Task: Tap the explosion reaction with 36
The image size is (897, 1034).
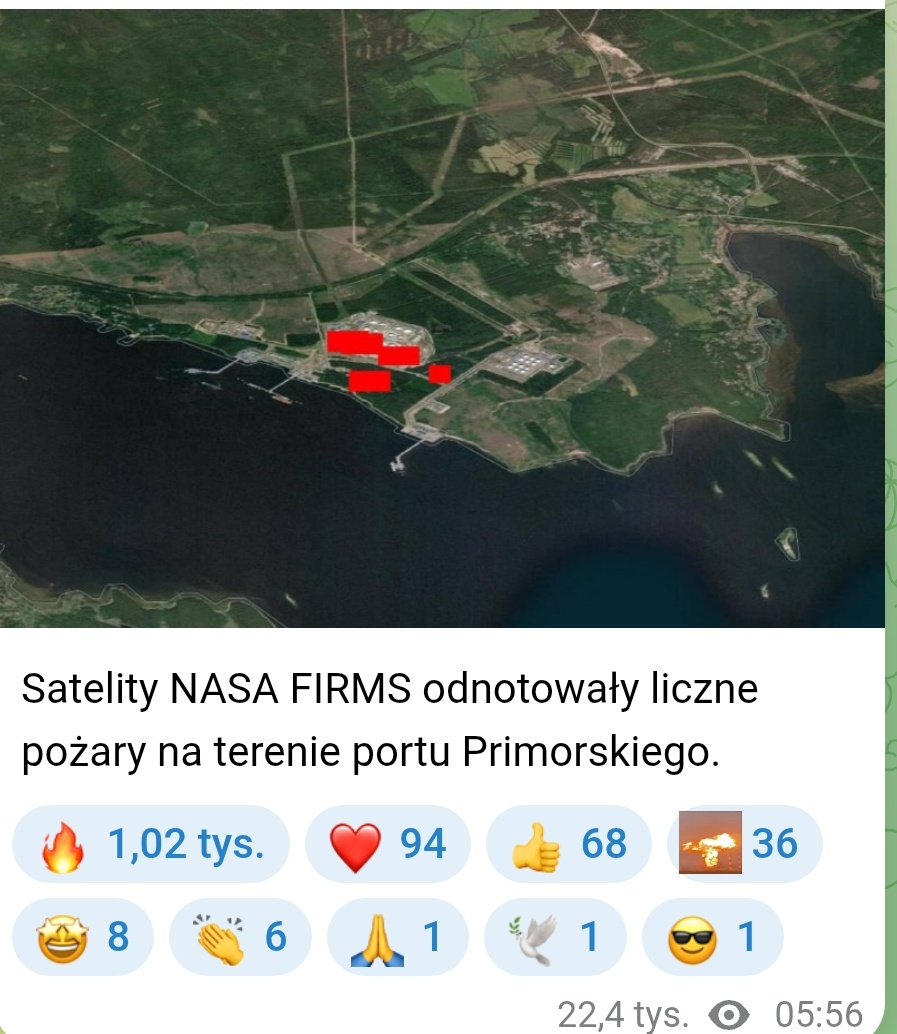Action: pyautogui.click(x=744, y=845)
